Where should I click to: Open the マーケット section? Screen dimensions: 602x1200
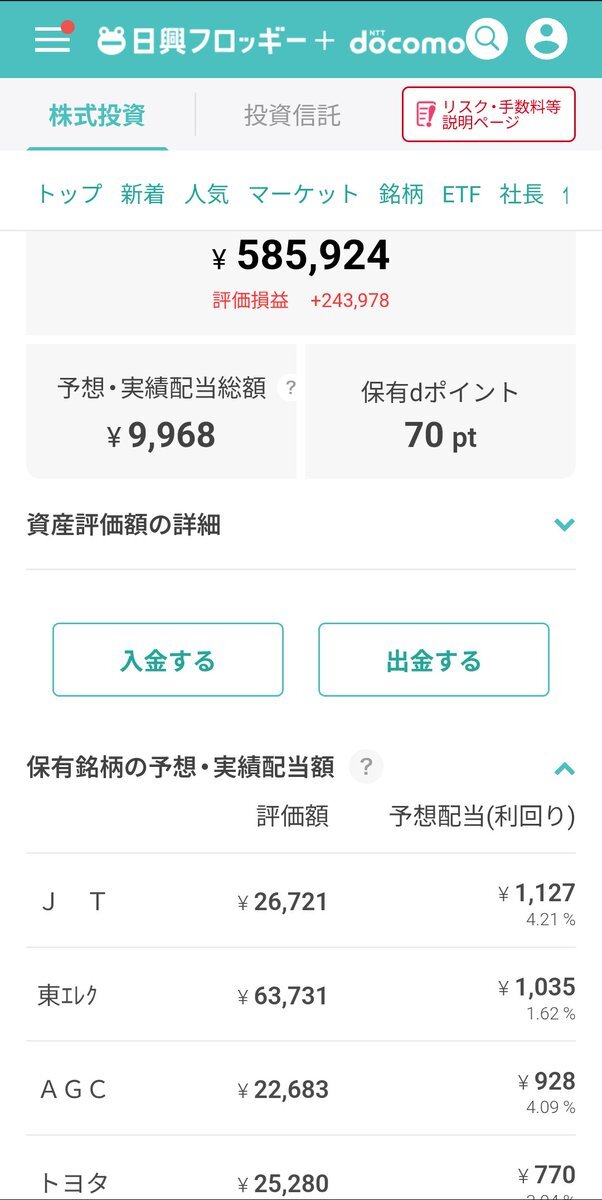(303, 194)
